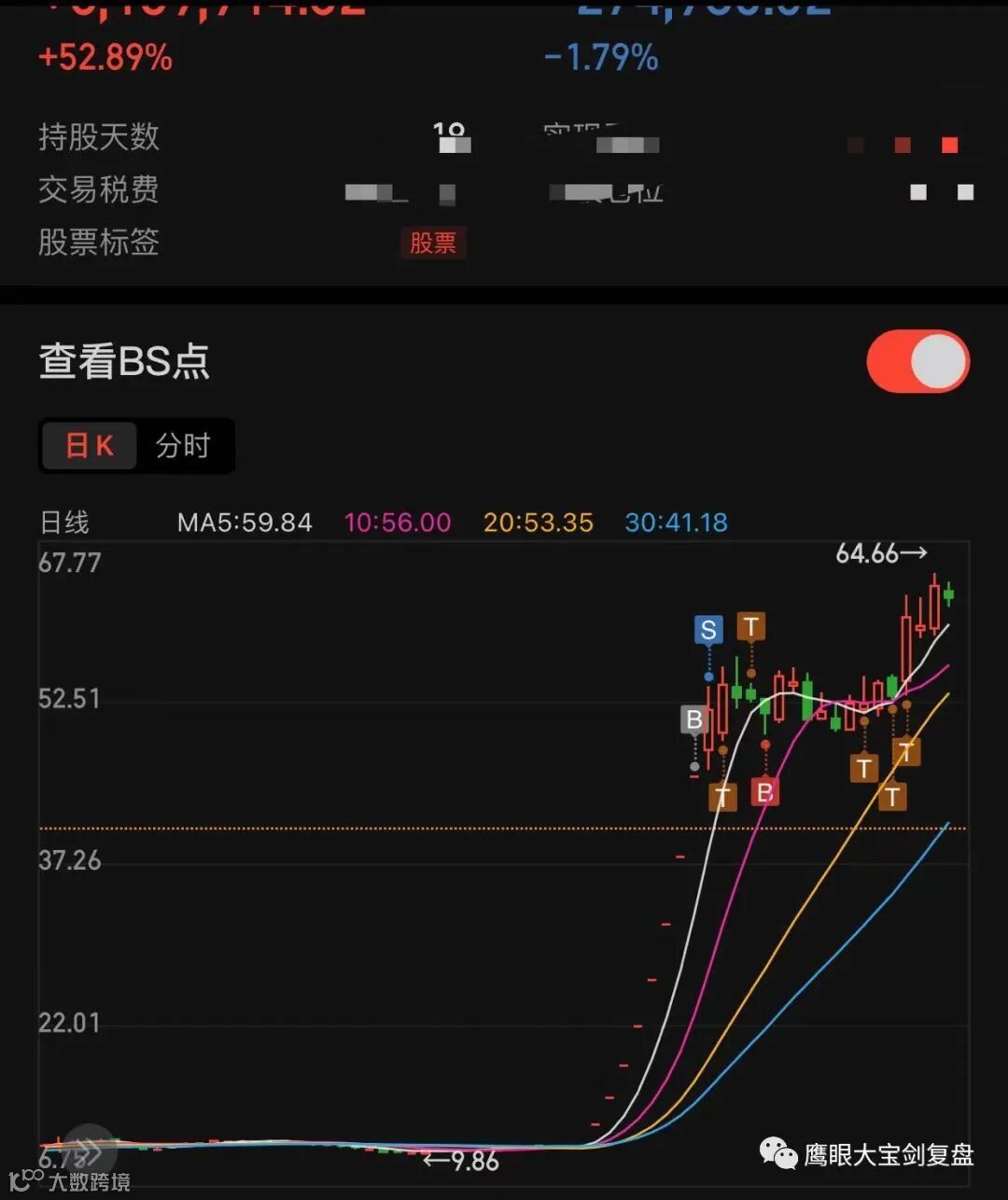Switch to the 分时 chart tab
The height and width of the screenshot is (1200, 1008).
pyautogui.click(x=183, y=446)
